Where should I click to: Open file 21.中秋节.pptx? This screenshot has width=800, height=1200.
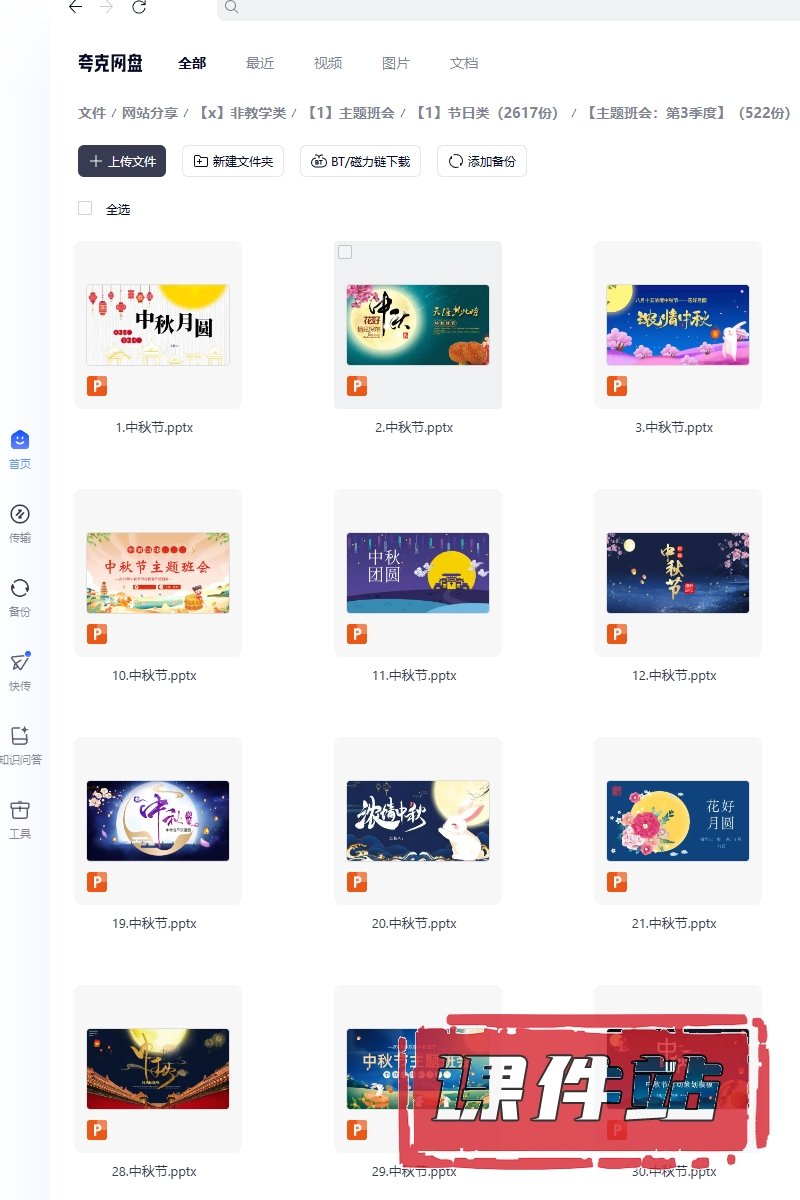click(x=678, y=821)
